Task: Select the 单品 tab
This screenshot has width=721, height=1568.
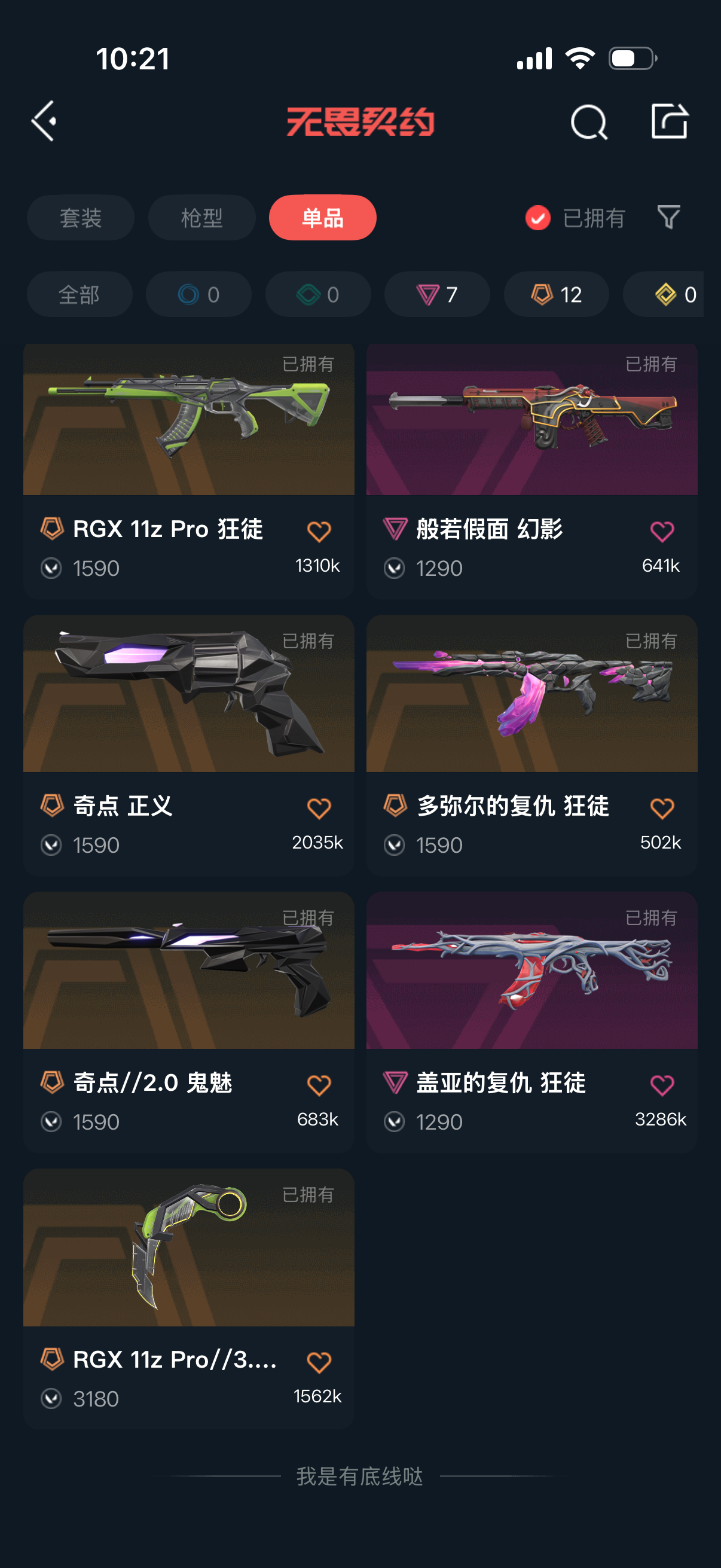Action: (322, 218)
